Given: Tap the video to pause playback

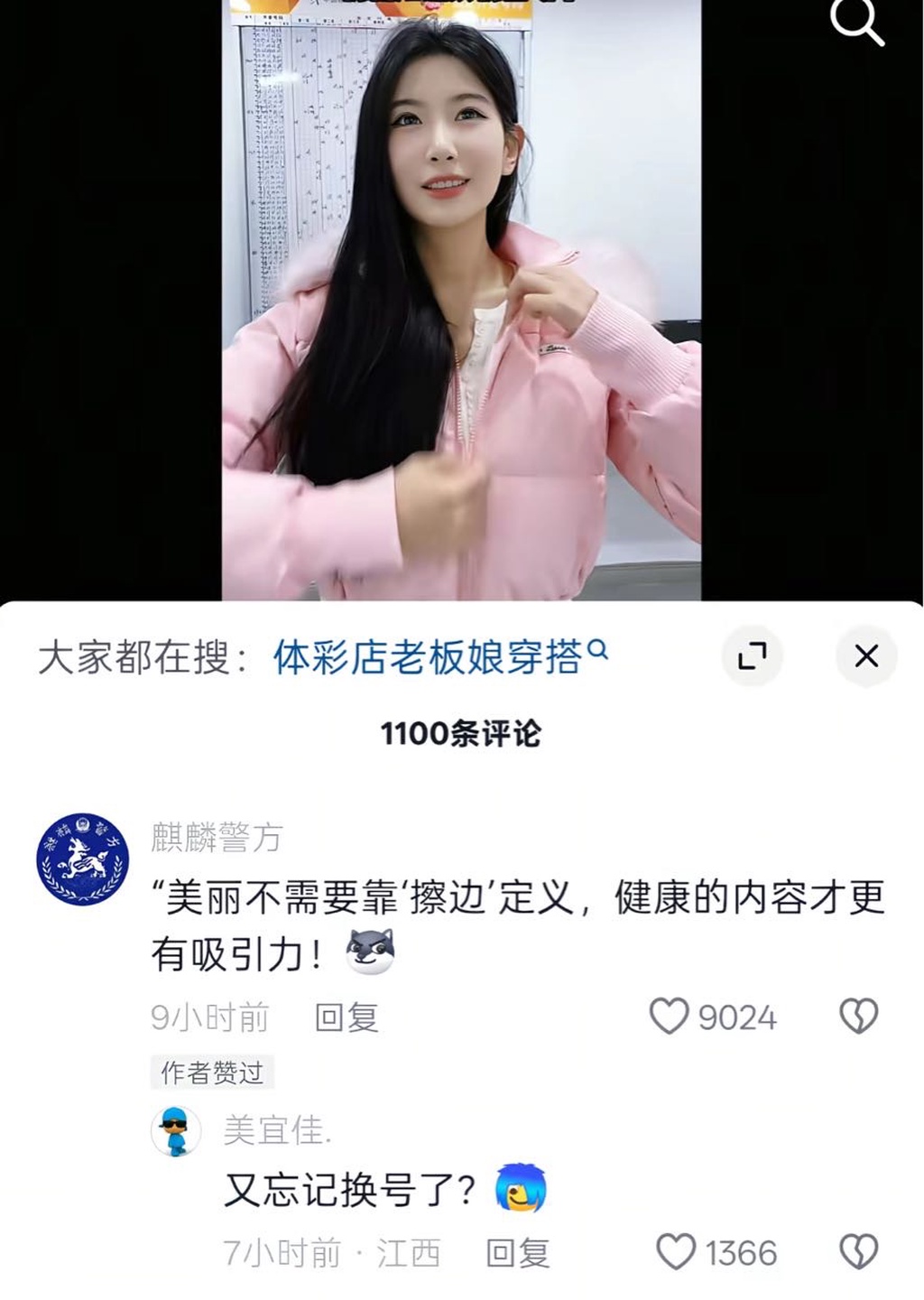Looking at the screenshot, I should [x=461, y=298].
